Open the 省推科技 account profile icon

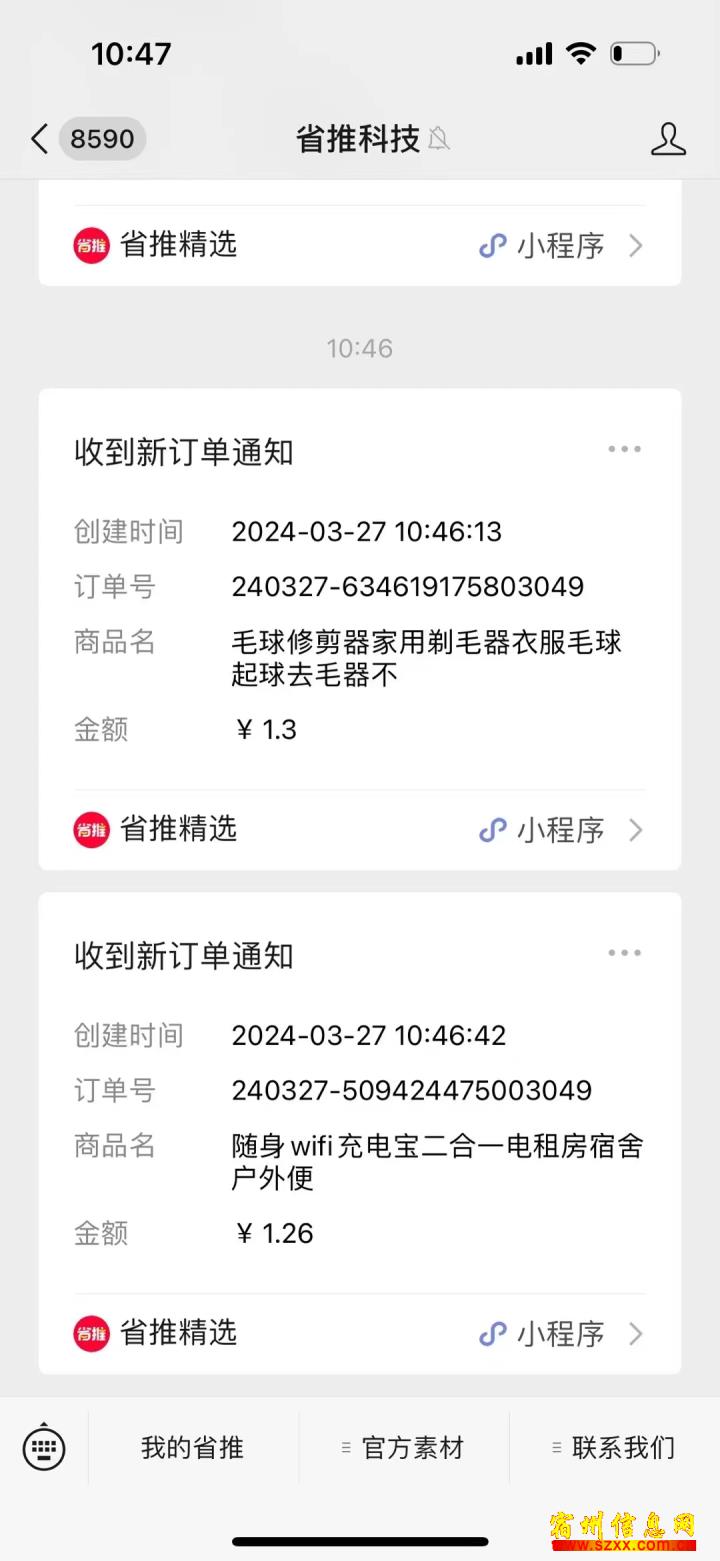668,139
